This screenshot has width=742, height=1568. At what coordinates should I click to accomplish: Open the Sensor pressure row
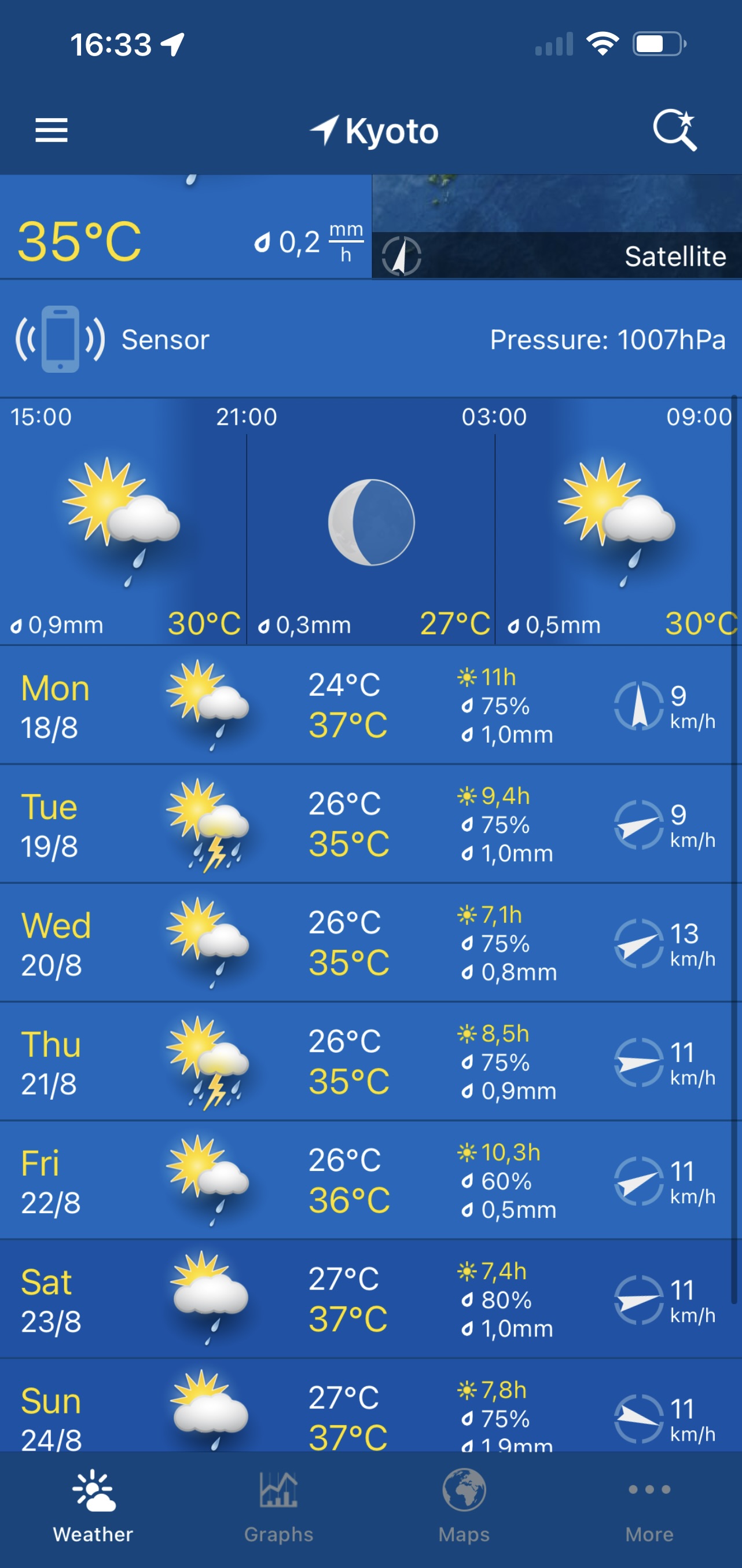click(x=370, y=339)
